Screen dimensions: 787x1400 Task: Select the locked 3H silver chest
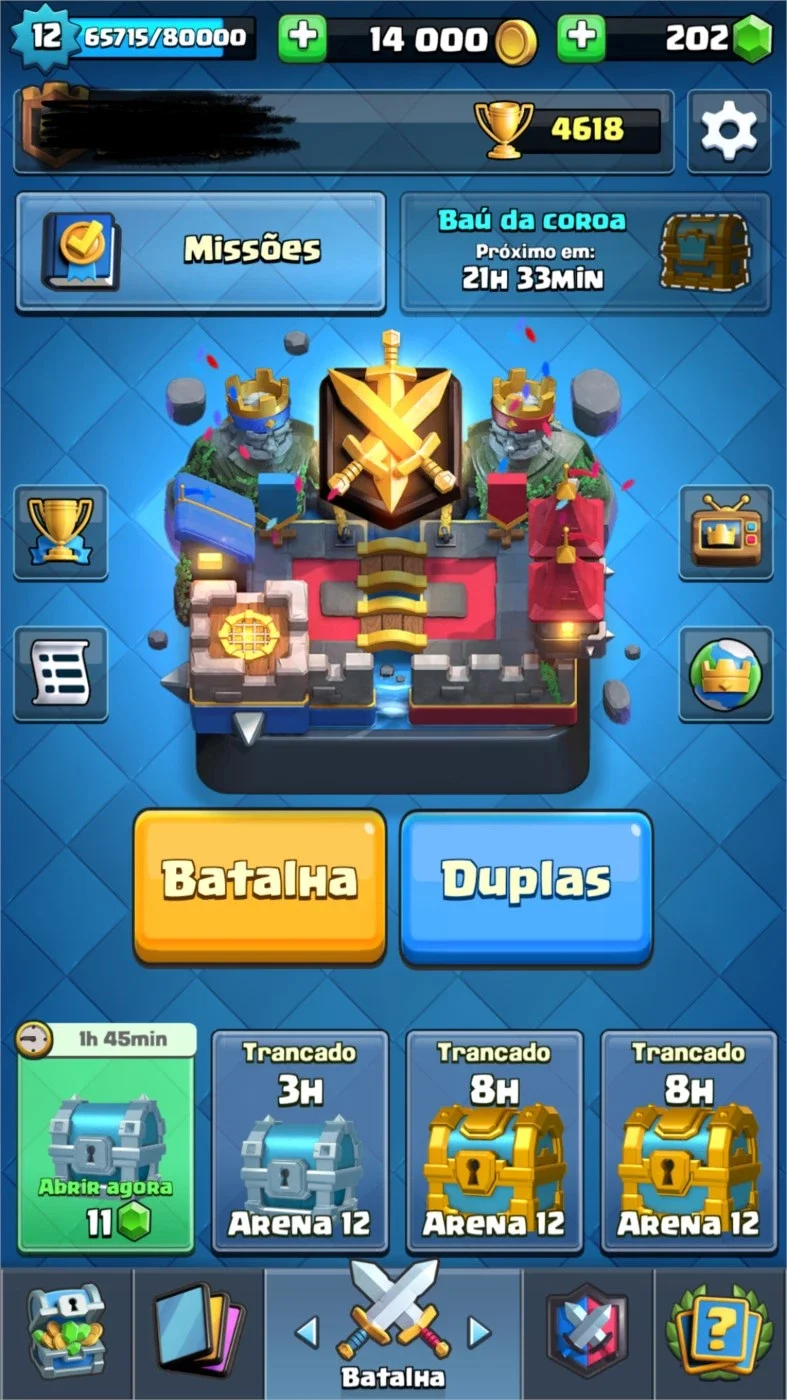(300, 1141)
